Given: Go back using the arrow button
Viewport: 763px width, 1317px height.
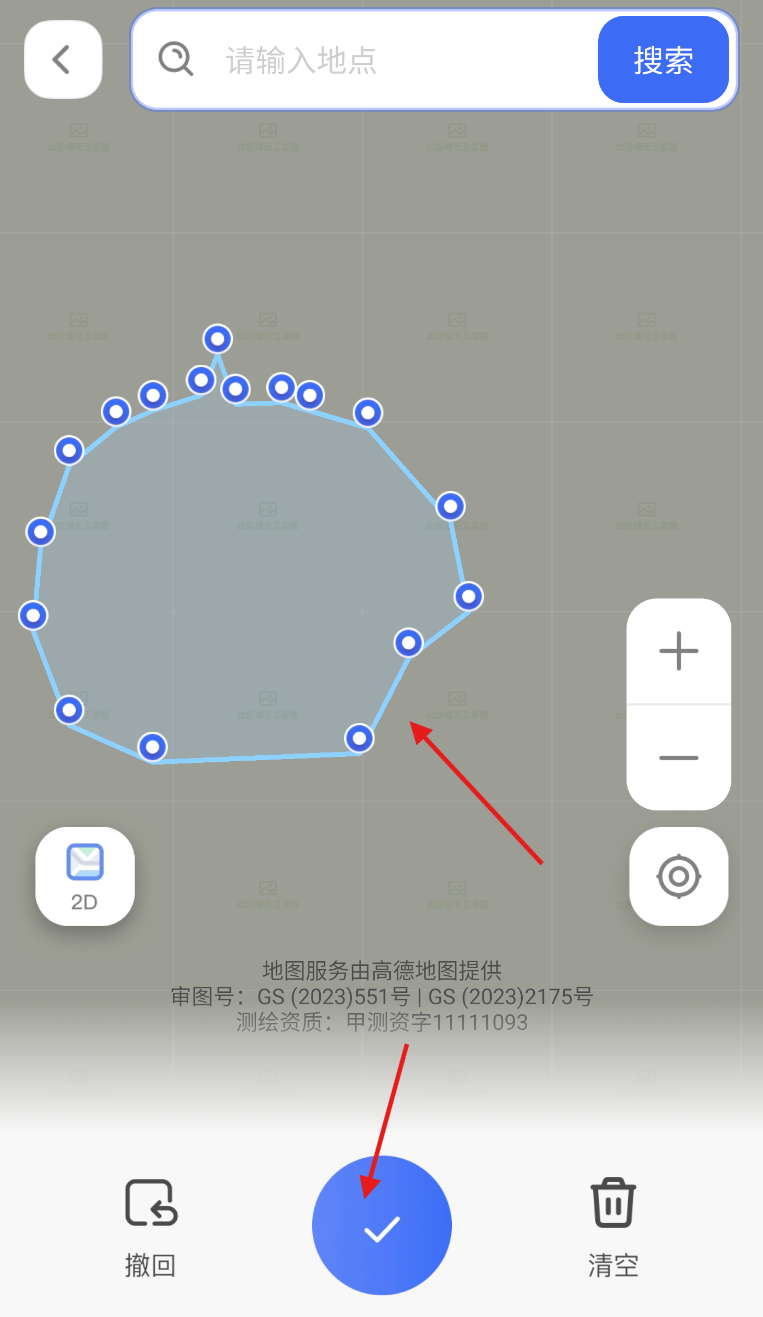Looking at the screenshot, I should click(63, 60).
